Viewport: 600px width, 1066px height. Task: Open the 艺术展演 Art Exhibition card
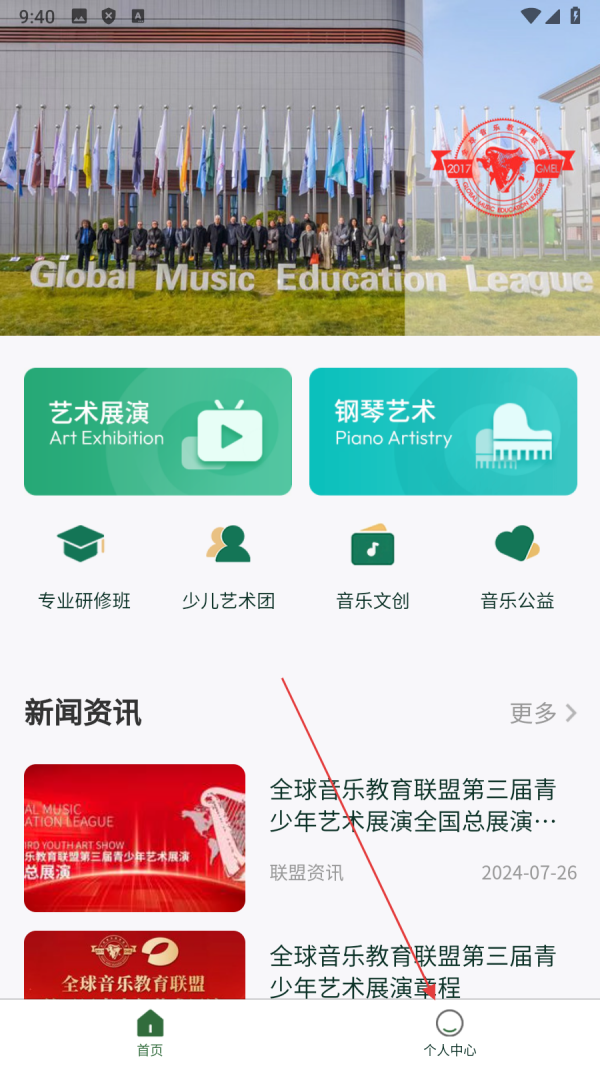click(x=158, y=431)
